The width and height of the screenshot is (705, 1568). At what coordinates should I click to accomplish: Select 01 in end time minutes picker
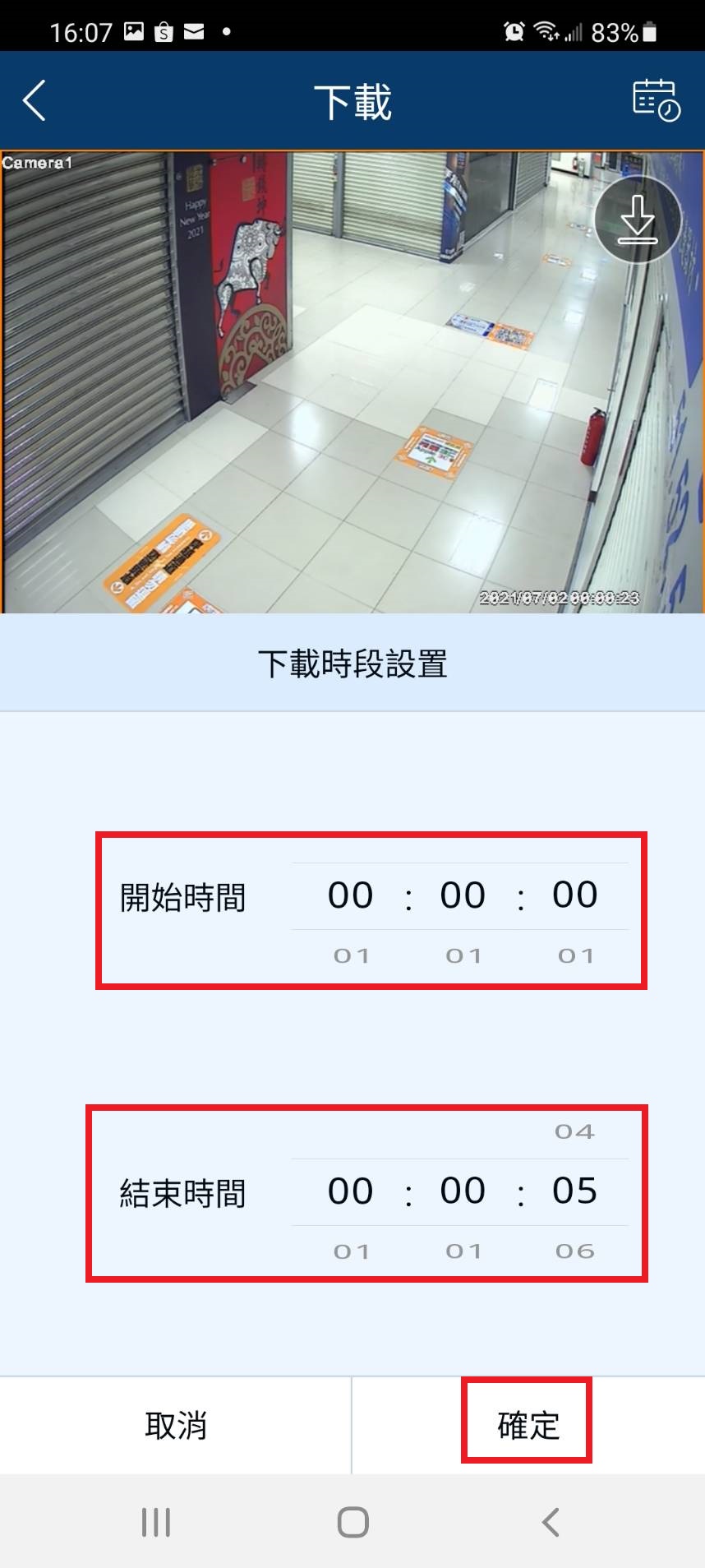point(463,1251)
